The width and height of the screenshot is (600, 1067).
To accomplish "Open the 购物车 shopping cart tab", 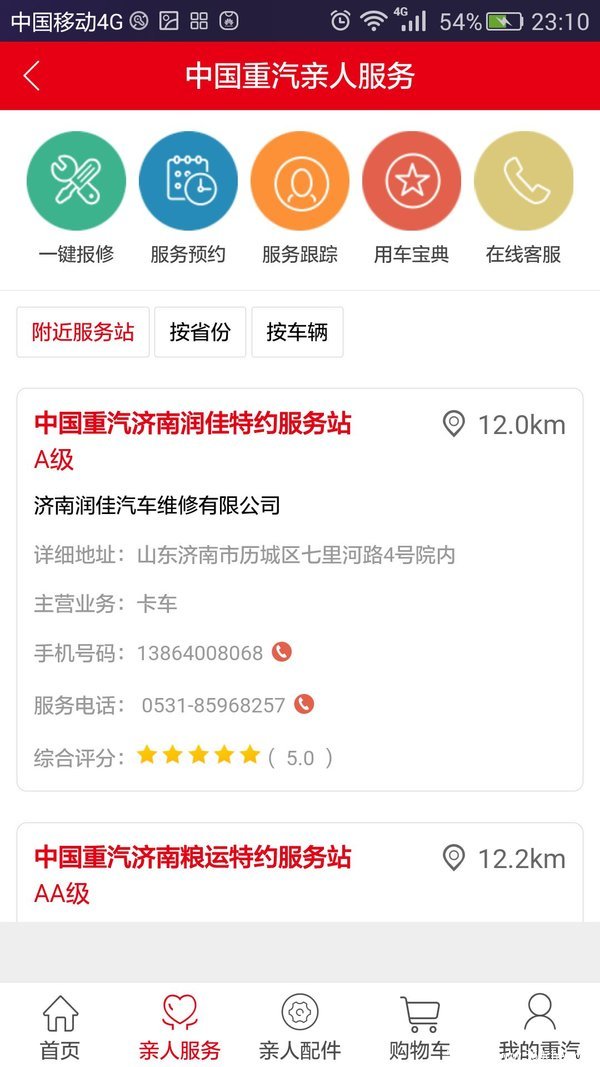I will click(x=420, y=1027).
